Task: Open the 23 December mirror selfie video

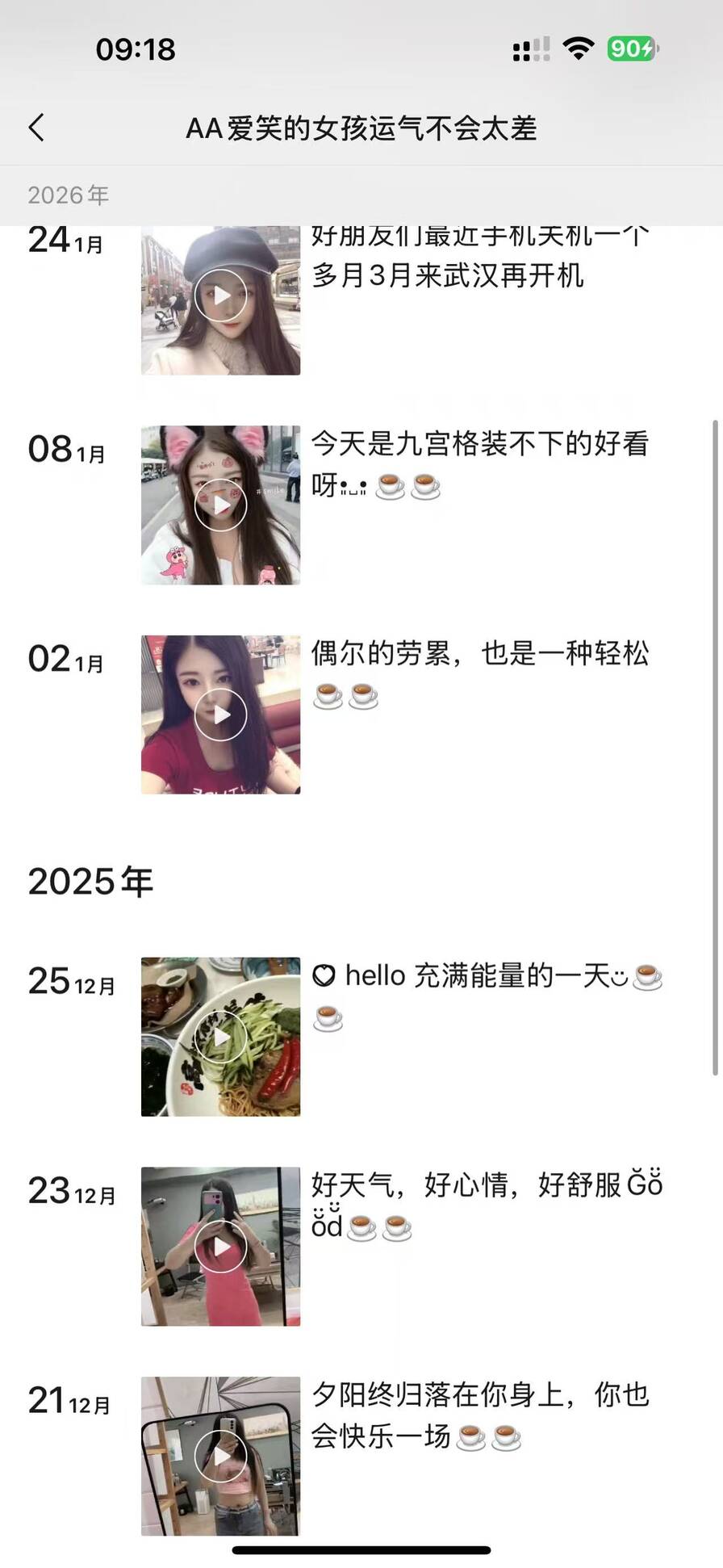Action: click(x=220, y=1246)
